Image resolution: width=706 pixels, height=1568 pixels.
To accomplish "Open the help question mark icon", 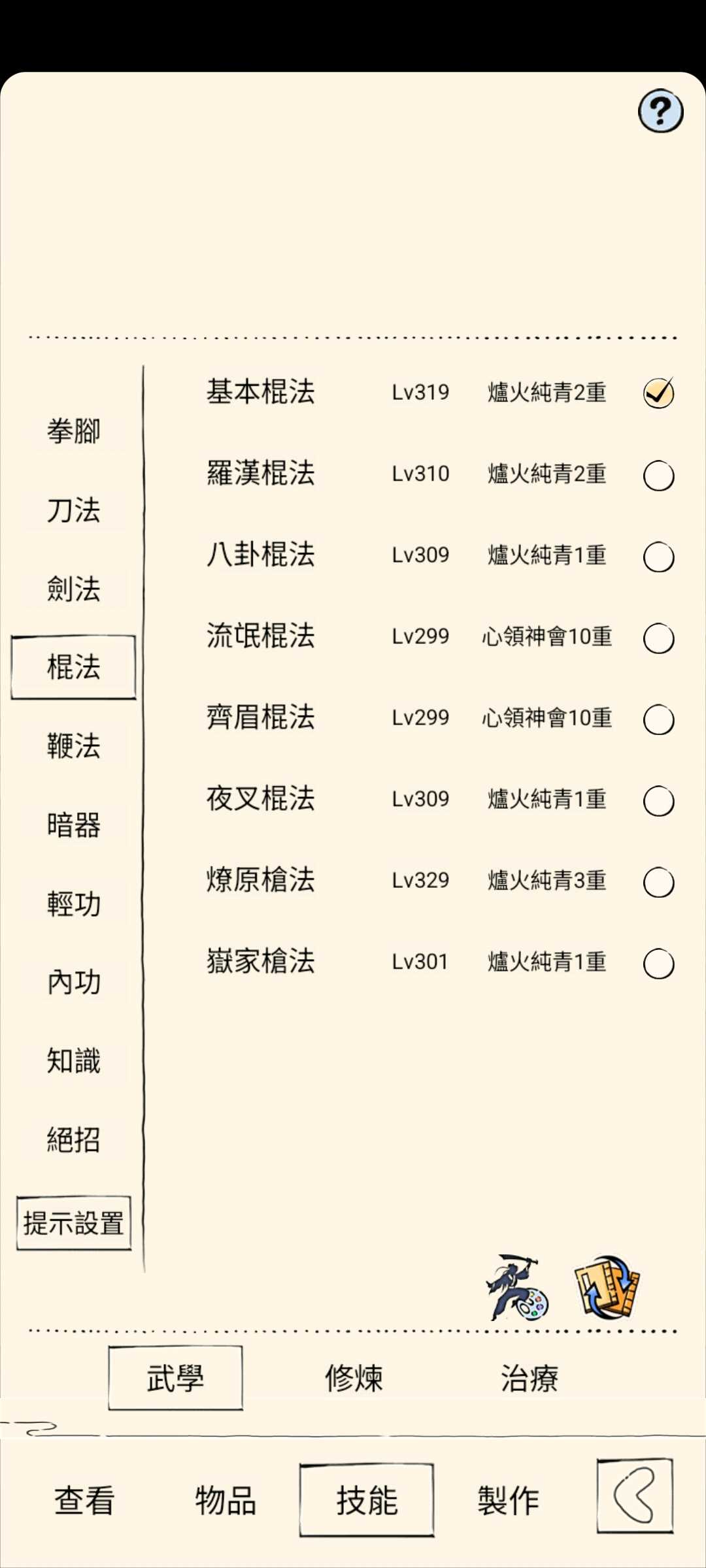I will (x=660, y=111).
